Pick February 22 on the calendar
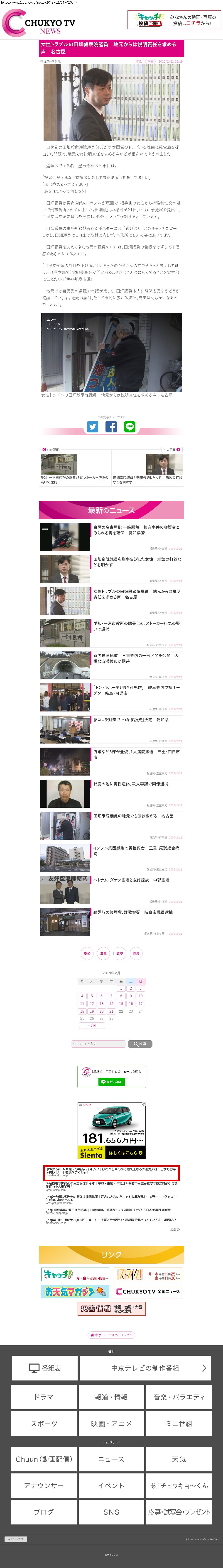Screen dimensions: 223x1568 121,1011
